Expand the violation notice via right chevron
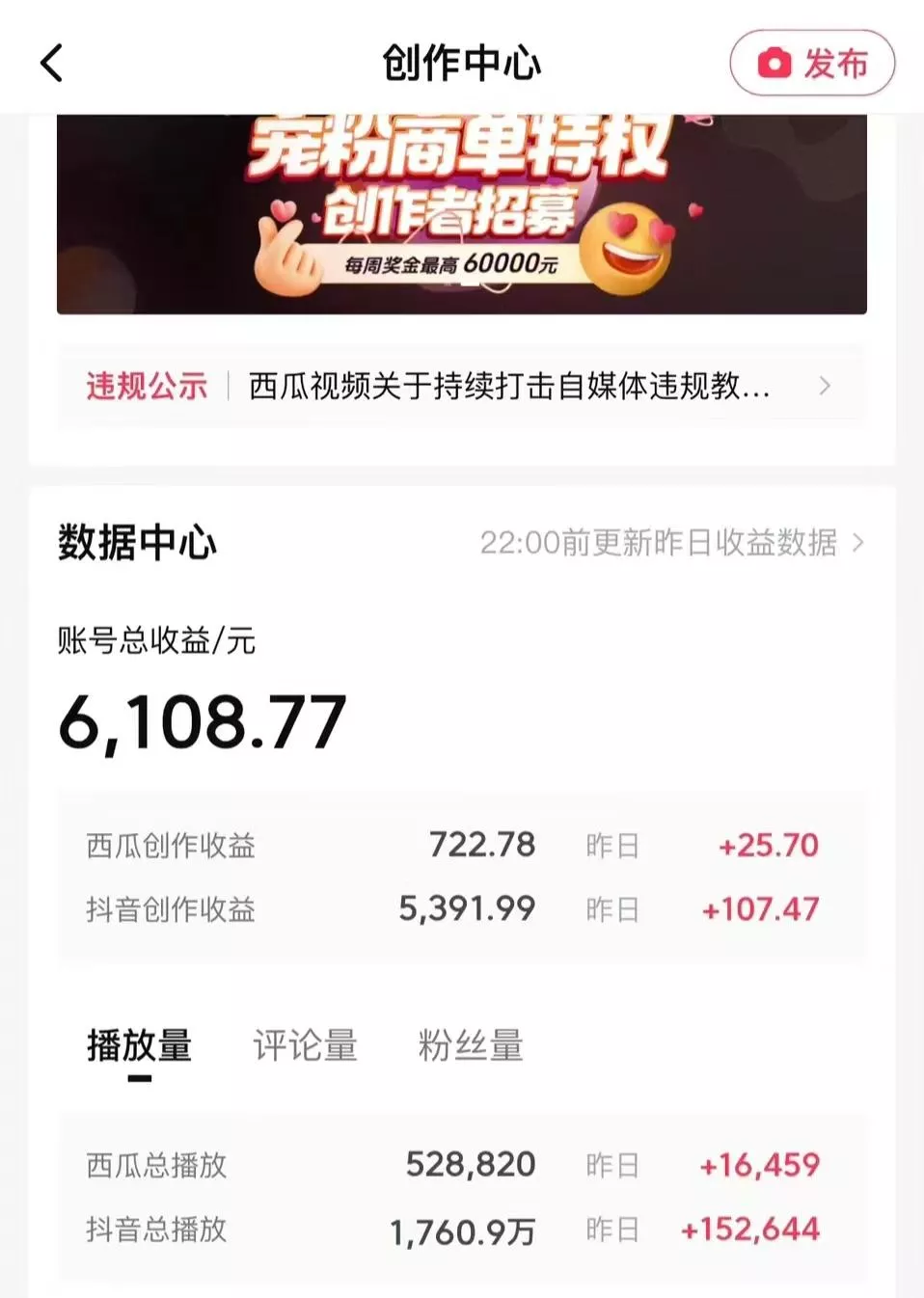Viewport: 924px width, 1298px height. point(825,385)
